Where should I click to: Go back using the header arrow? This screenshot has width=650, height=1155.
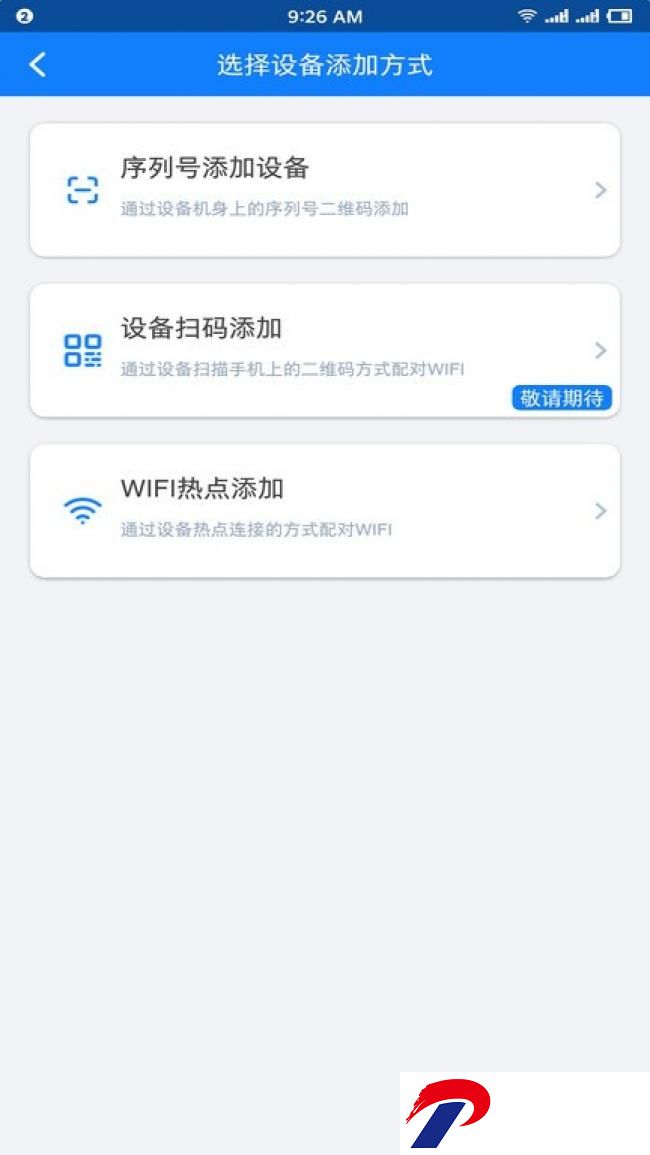point(37,65)
